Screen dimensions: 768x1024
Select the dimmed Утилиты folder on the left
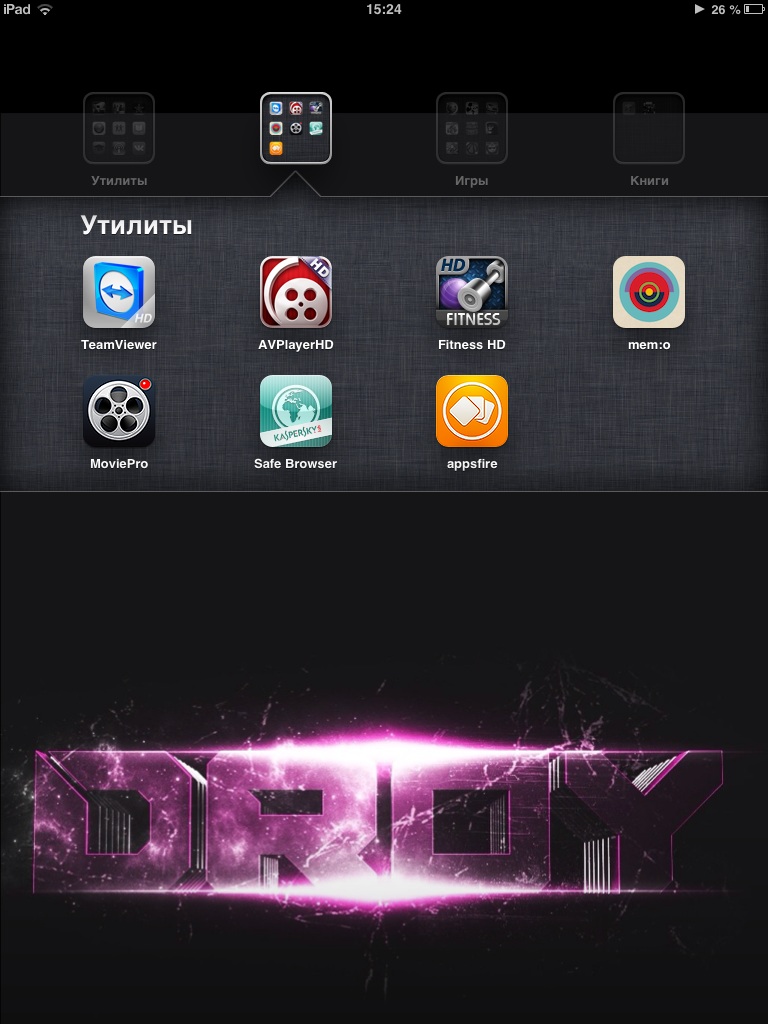click(x=119, y=128)
